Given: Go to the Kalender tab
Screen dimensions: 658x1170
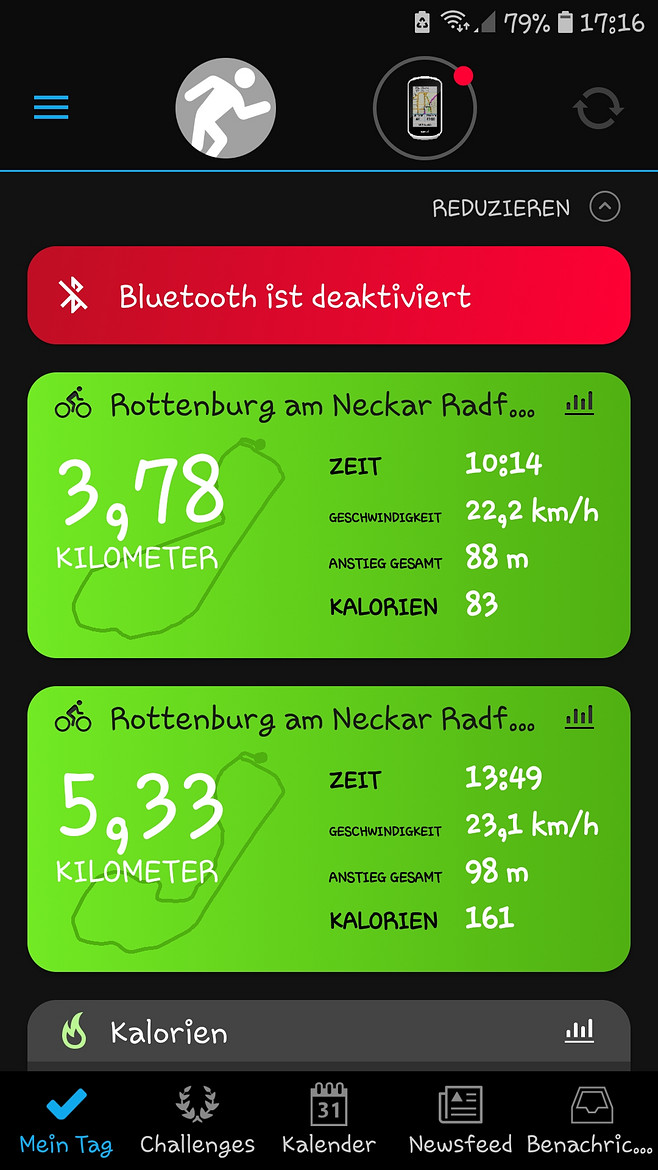Looking at the screenshot, I should pos(329,1121).
